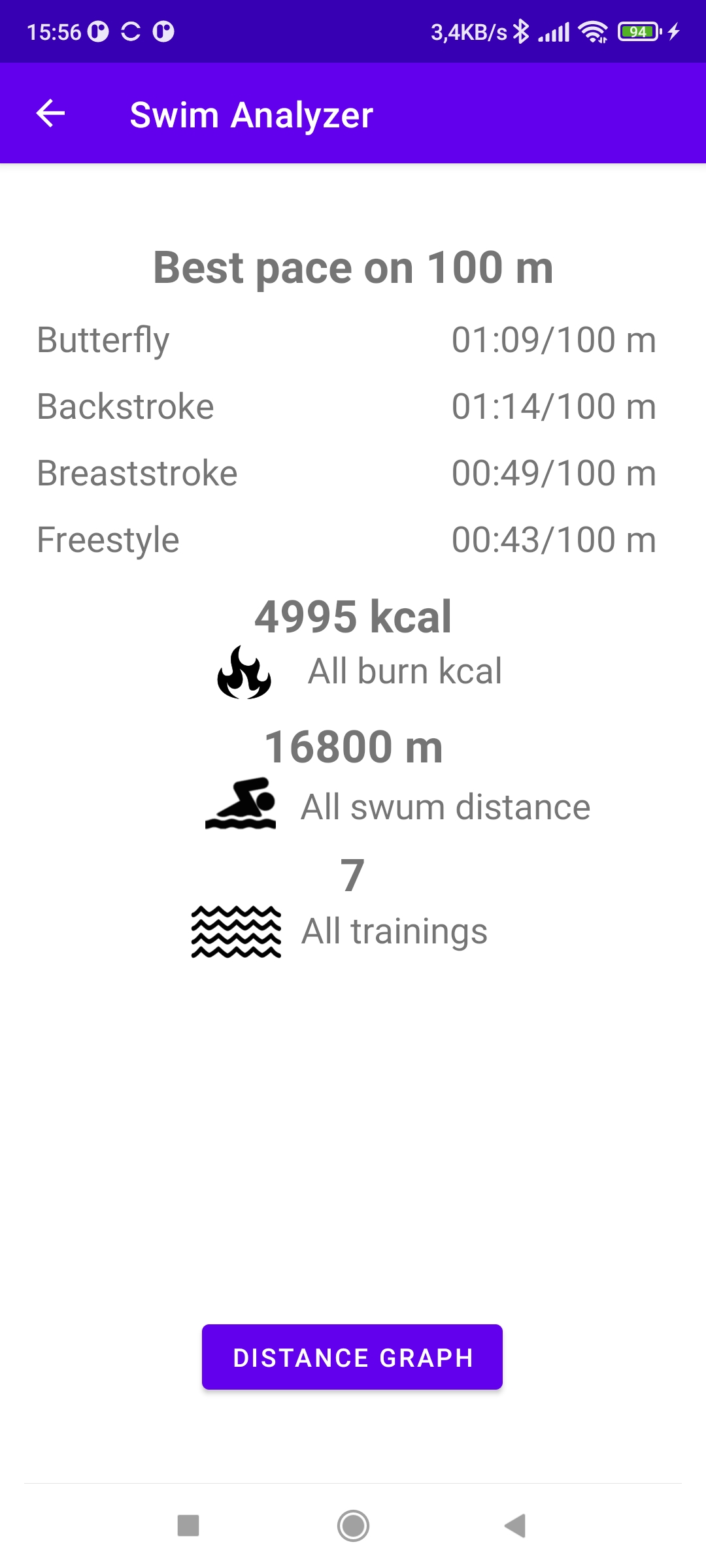Image resolution: width=706 pixels, height=1568 pixels.
Task: Select the Butterfly stroke row
Action: pos(103,339)
